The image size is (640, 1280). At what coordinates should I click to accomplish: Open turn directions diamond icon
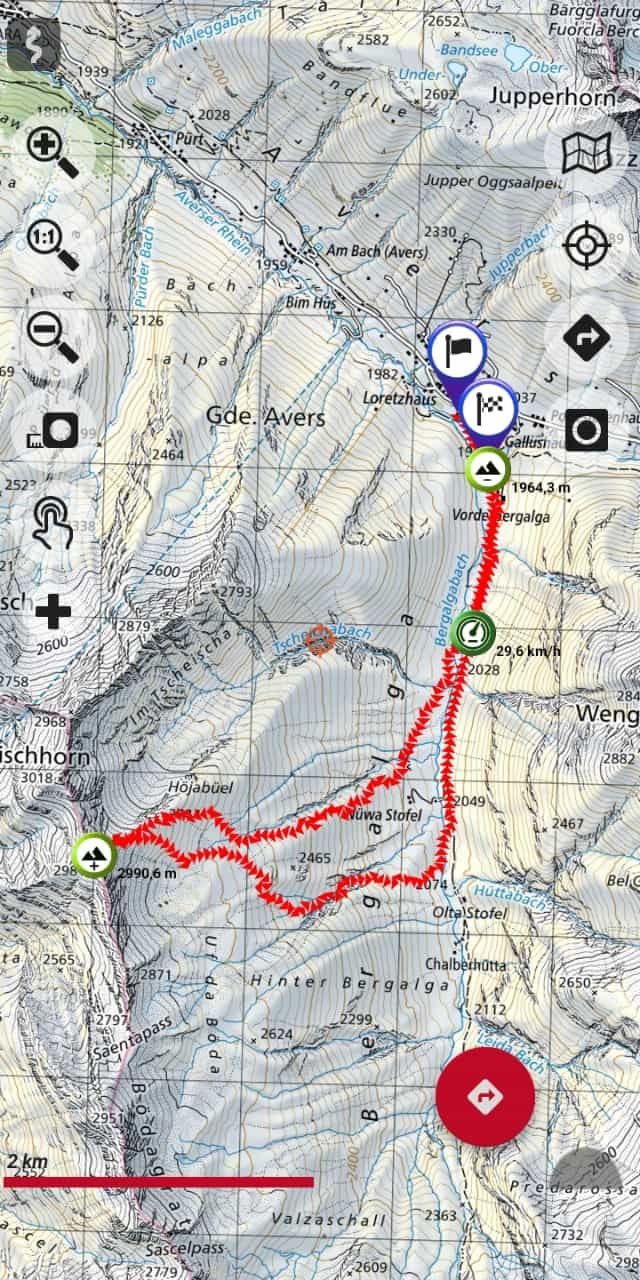pos(586,337)
